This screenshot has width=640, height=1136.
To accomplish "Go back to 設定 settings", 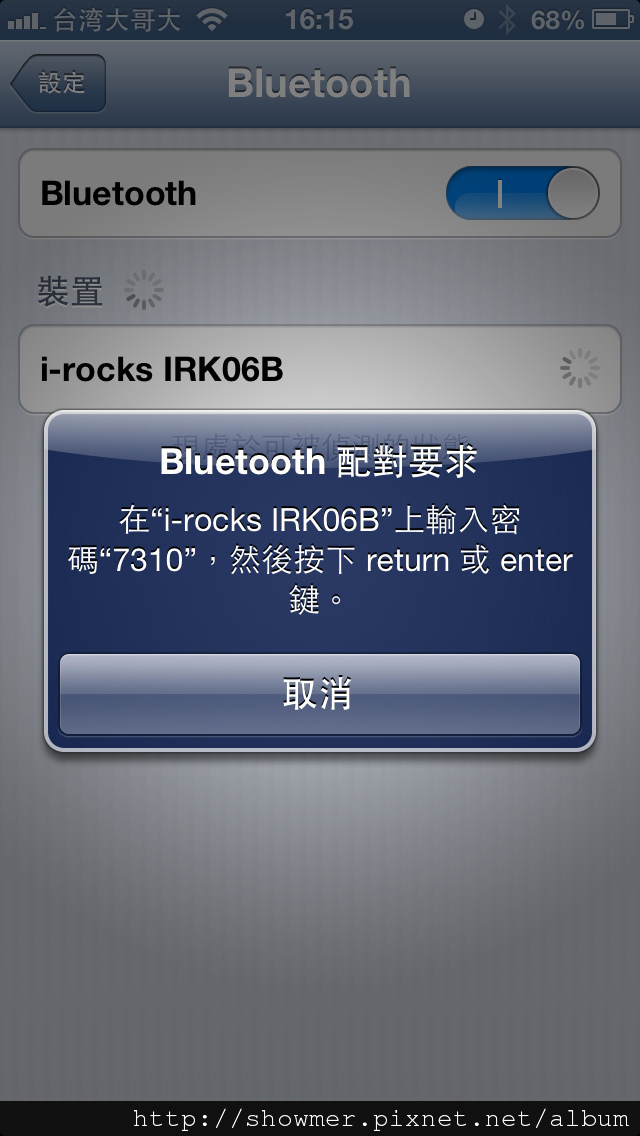I will [x=59, y=83].
